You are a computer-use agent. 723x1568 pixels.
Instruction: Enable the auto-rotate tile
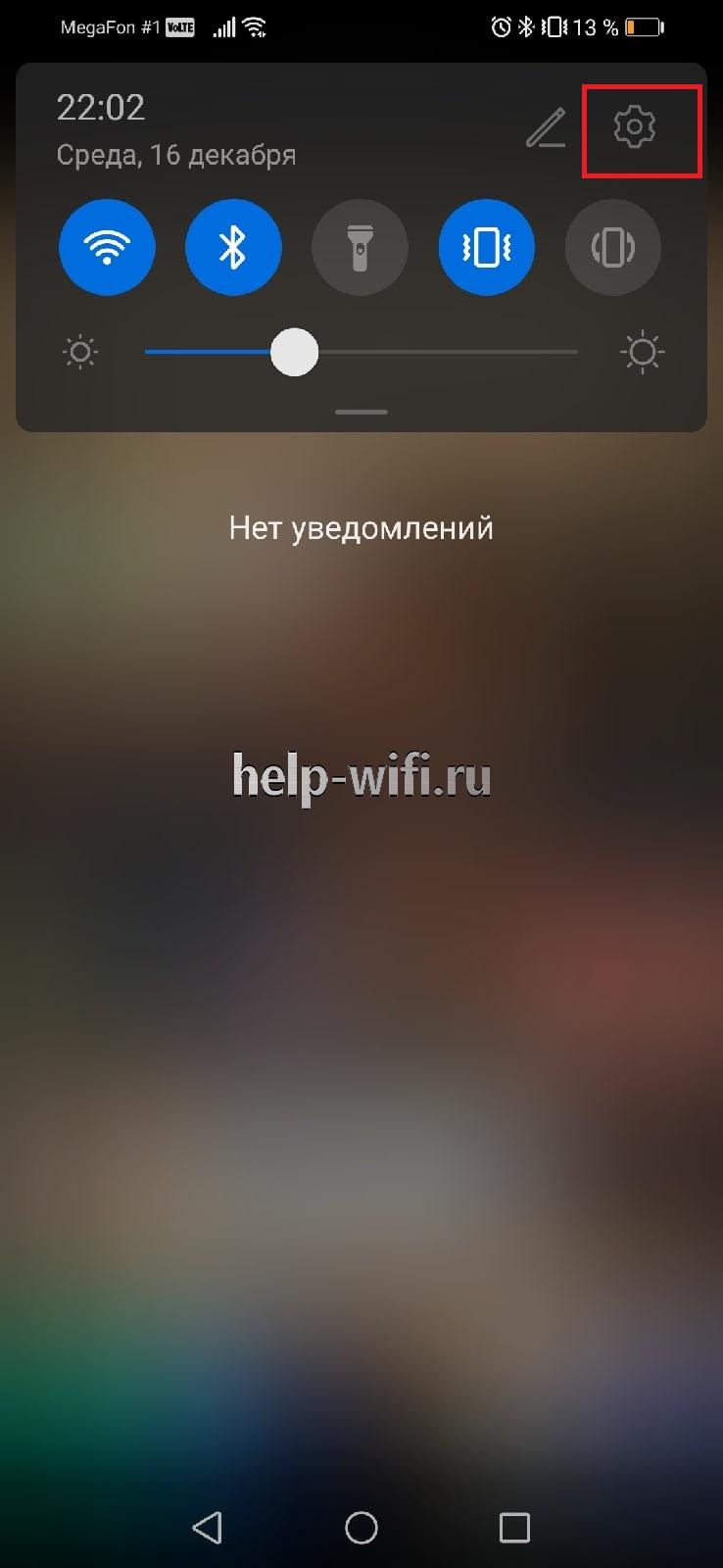(x=612, y=247)
